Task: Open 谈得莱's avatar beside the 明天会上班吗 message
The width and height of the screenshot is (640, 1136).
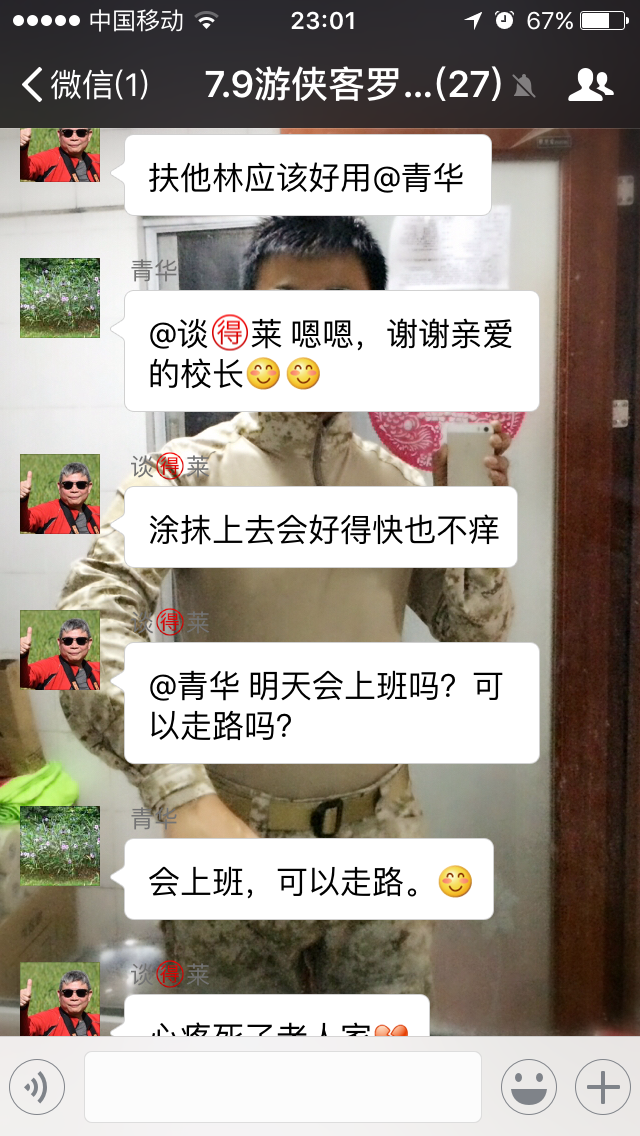Action: (x=60, y=650)
